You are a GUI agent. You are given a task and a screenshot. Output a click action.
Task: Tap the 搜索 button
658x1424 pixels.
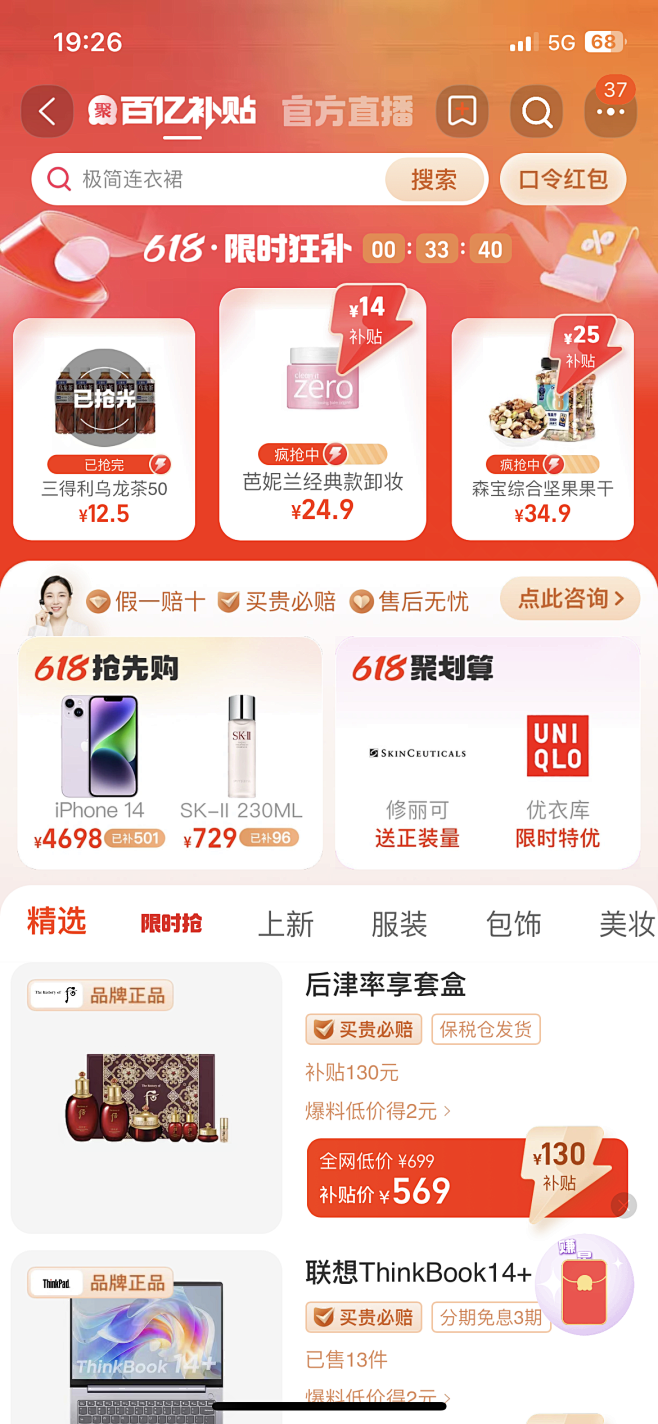pyautogui.click(x=434, y=179)
